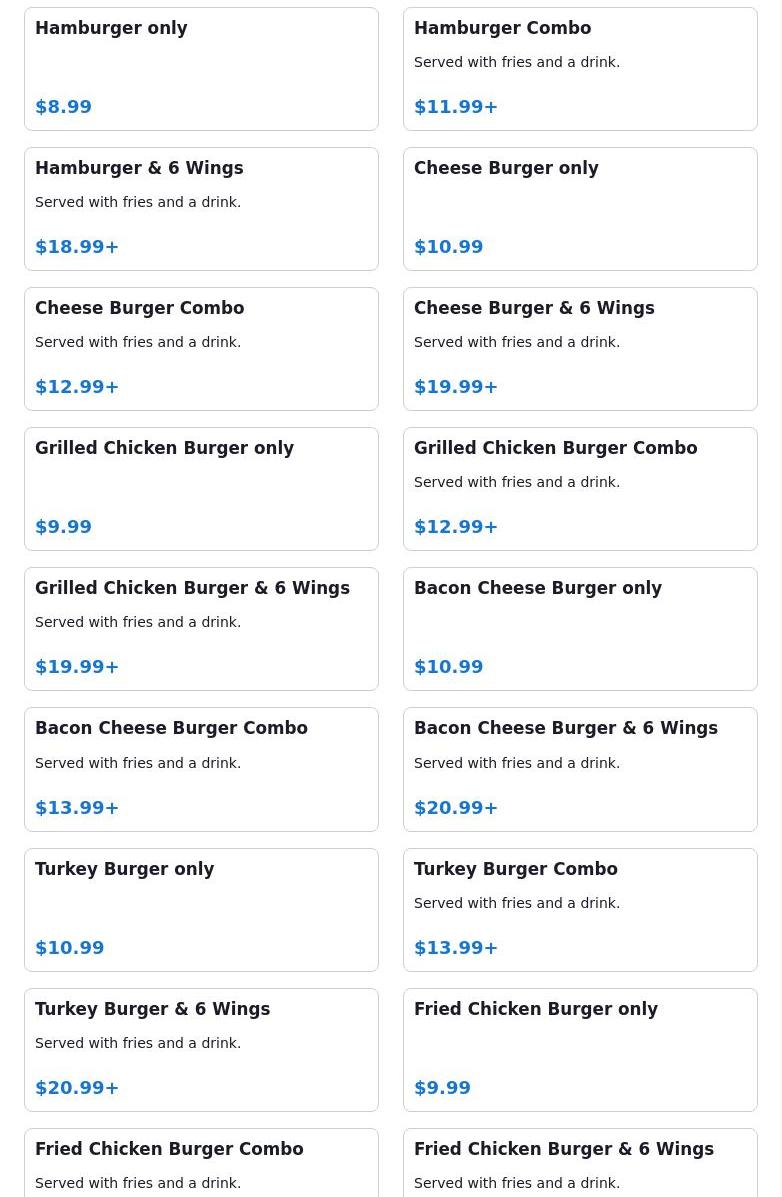782x1197 pixels.
Task: Choose the Grilled Chicken Burger Combo
Action: tap(580, 489)
